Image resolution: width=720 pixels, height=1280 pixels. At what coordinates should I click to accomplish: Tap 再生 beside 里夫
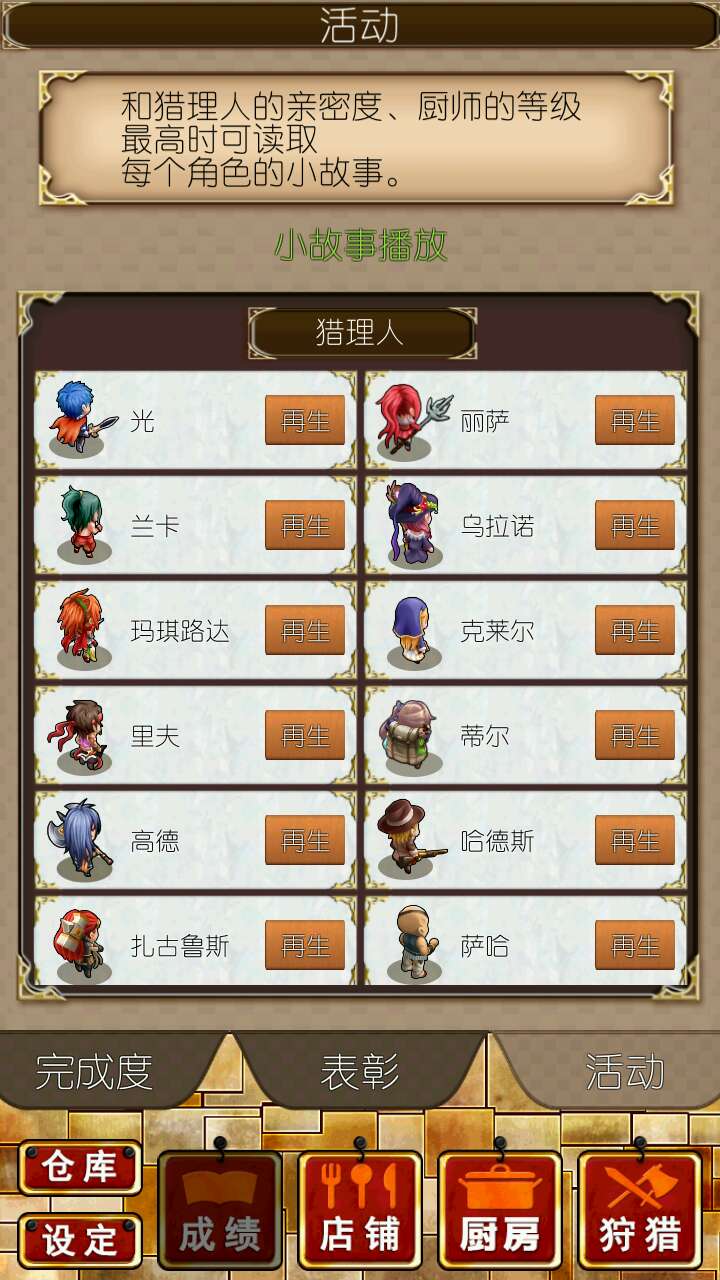(305, 735)
